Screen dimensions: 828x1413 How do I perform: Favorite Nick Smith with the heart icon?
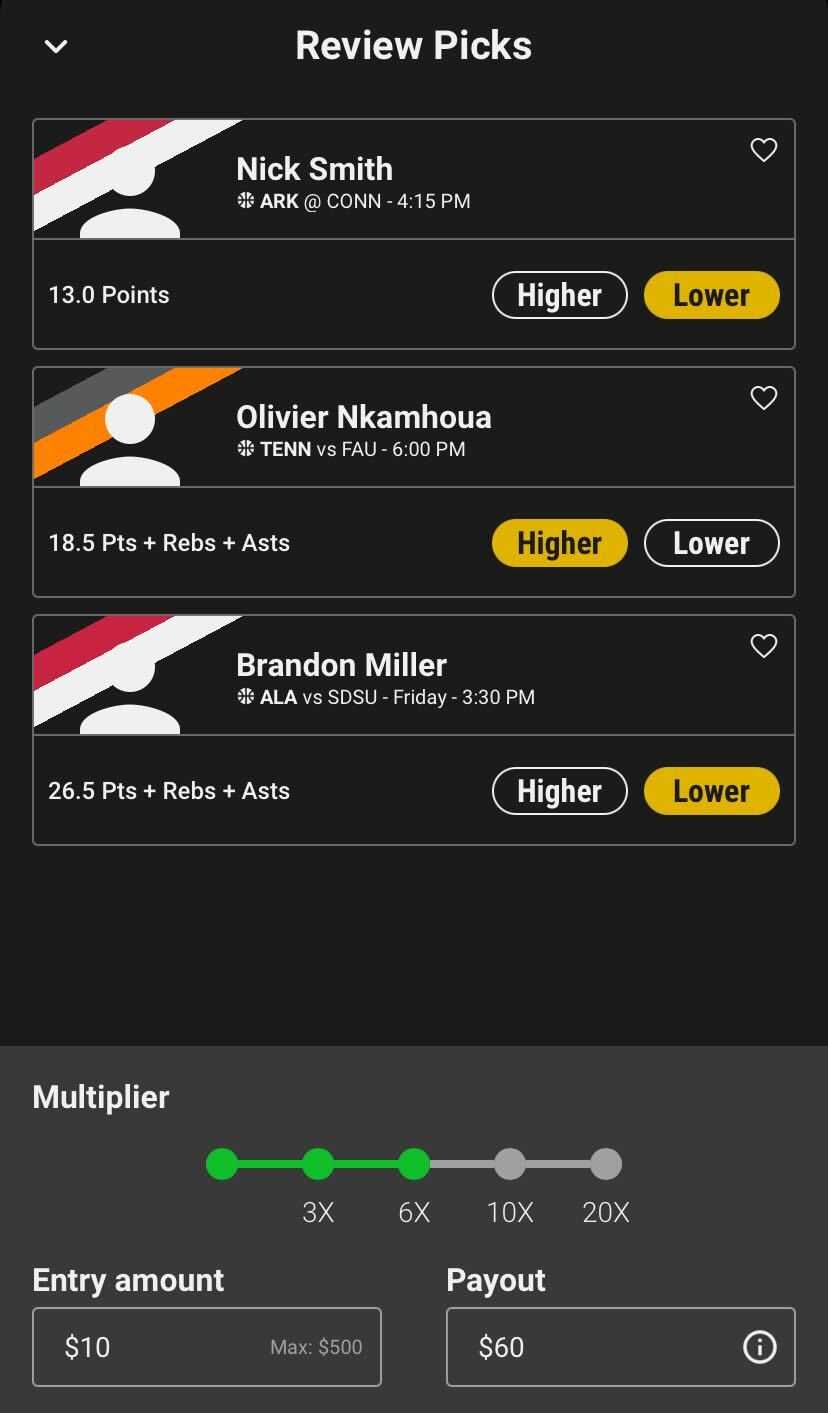tap(764, 150)
